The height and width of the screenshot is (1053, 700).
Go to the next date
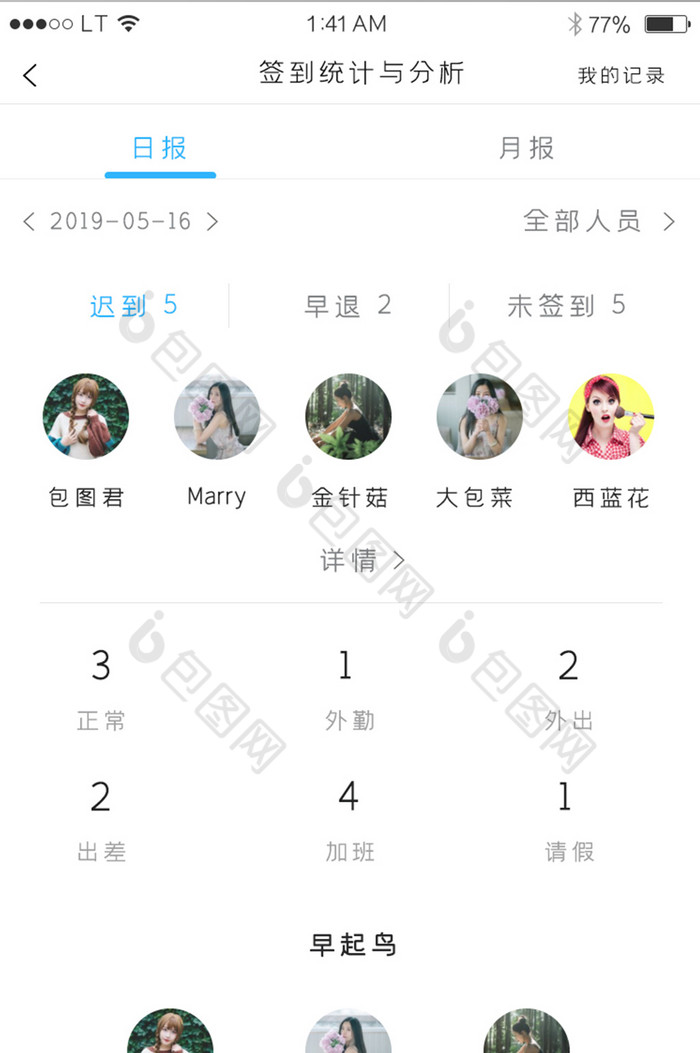pyautogui.click(x=212, y=221)
